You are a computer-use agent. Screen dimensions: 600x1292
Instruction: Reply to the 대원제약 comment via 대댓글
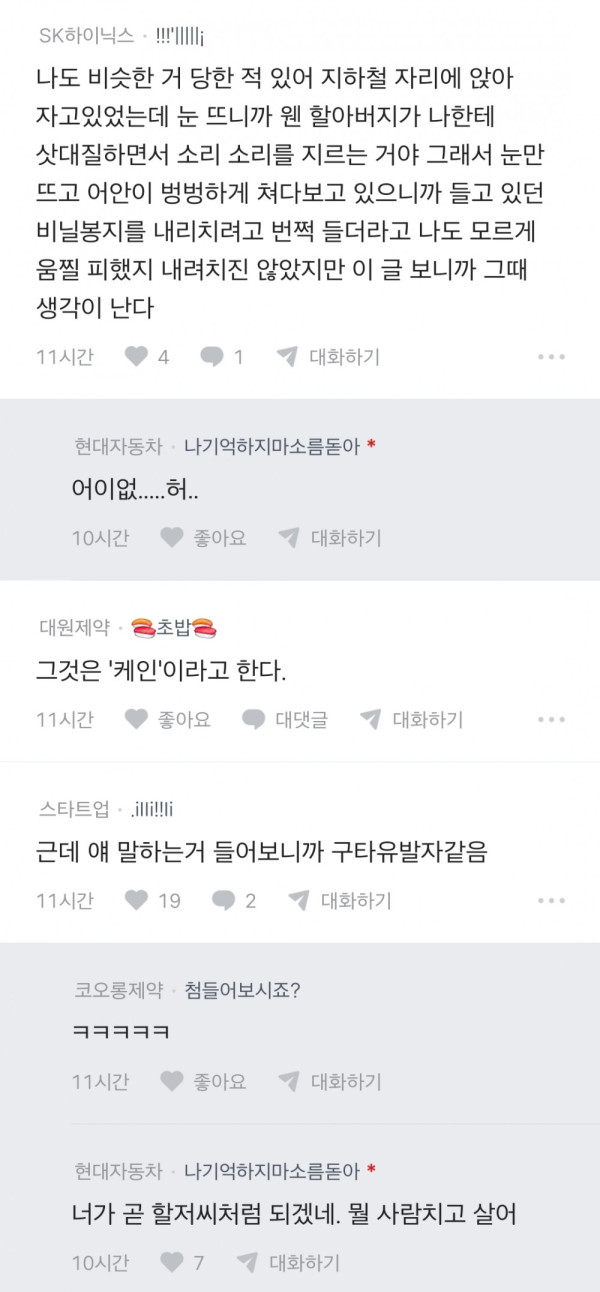pyautogui.click(x=286, y=718)
